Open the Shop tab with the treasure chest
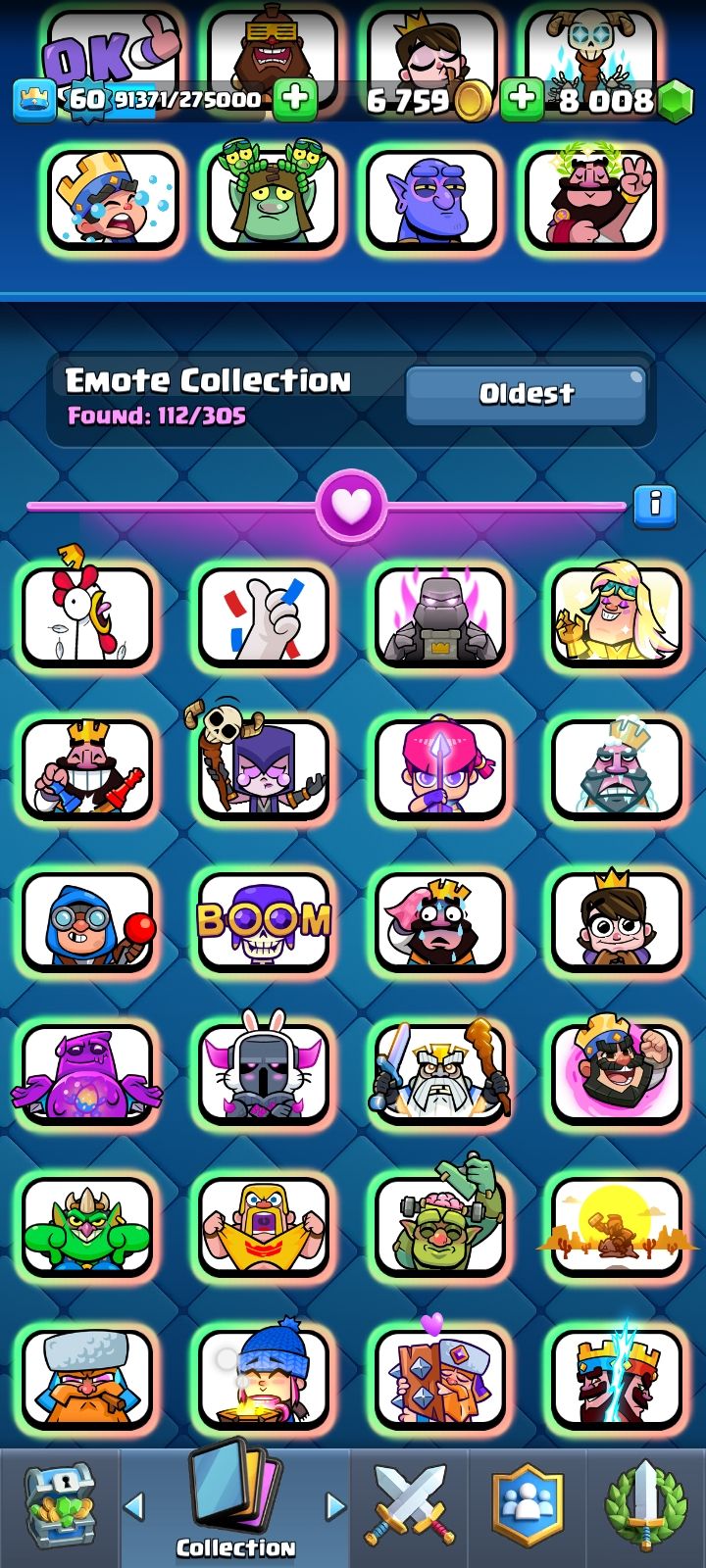 (59, 1507)
